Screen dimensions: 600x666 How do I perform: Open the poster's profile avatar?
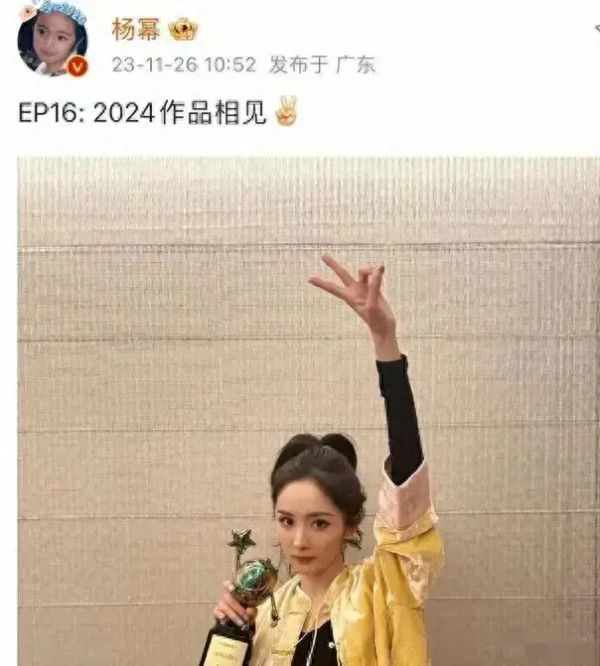tap(52, 41)
